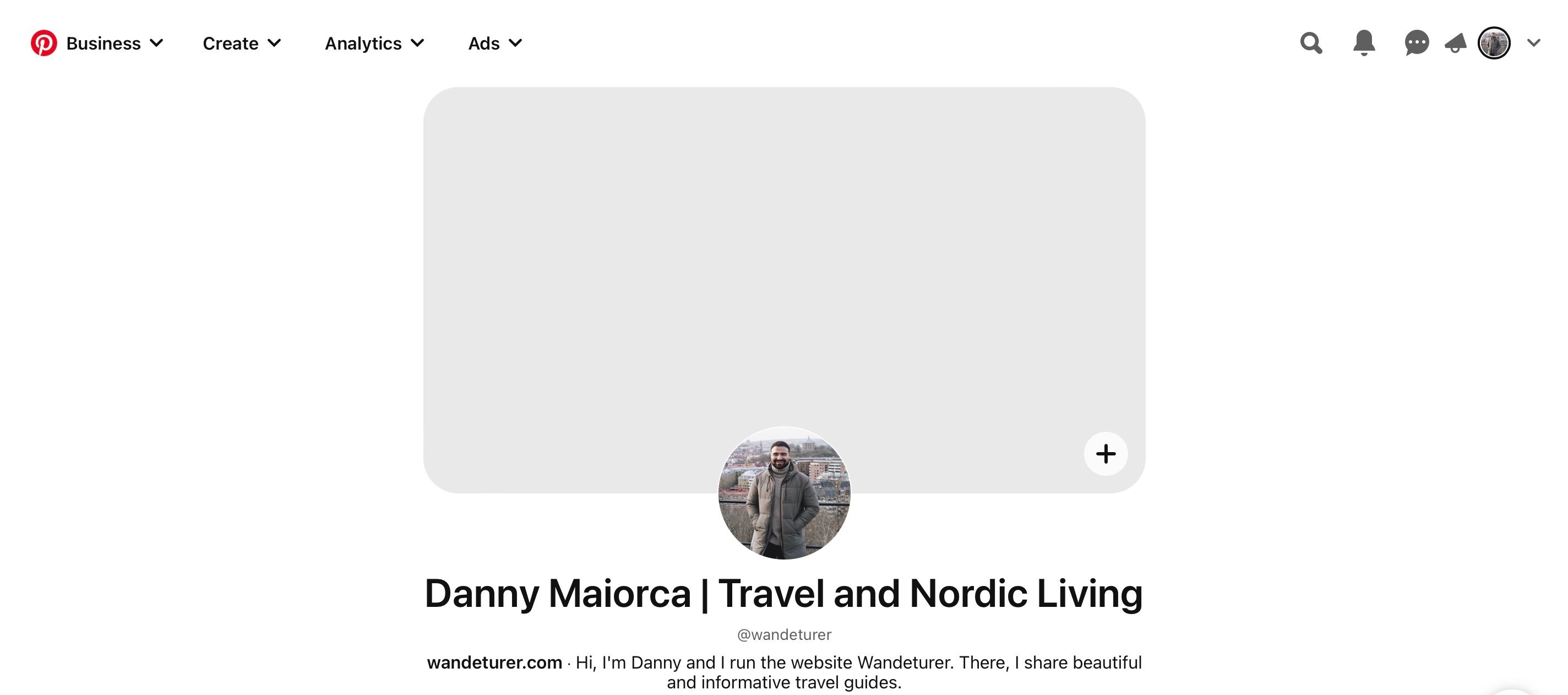
Task: Open the messages chat bubble
Action: tap(1417, 44)
